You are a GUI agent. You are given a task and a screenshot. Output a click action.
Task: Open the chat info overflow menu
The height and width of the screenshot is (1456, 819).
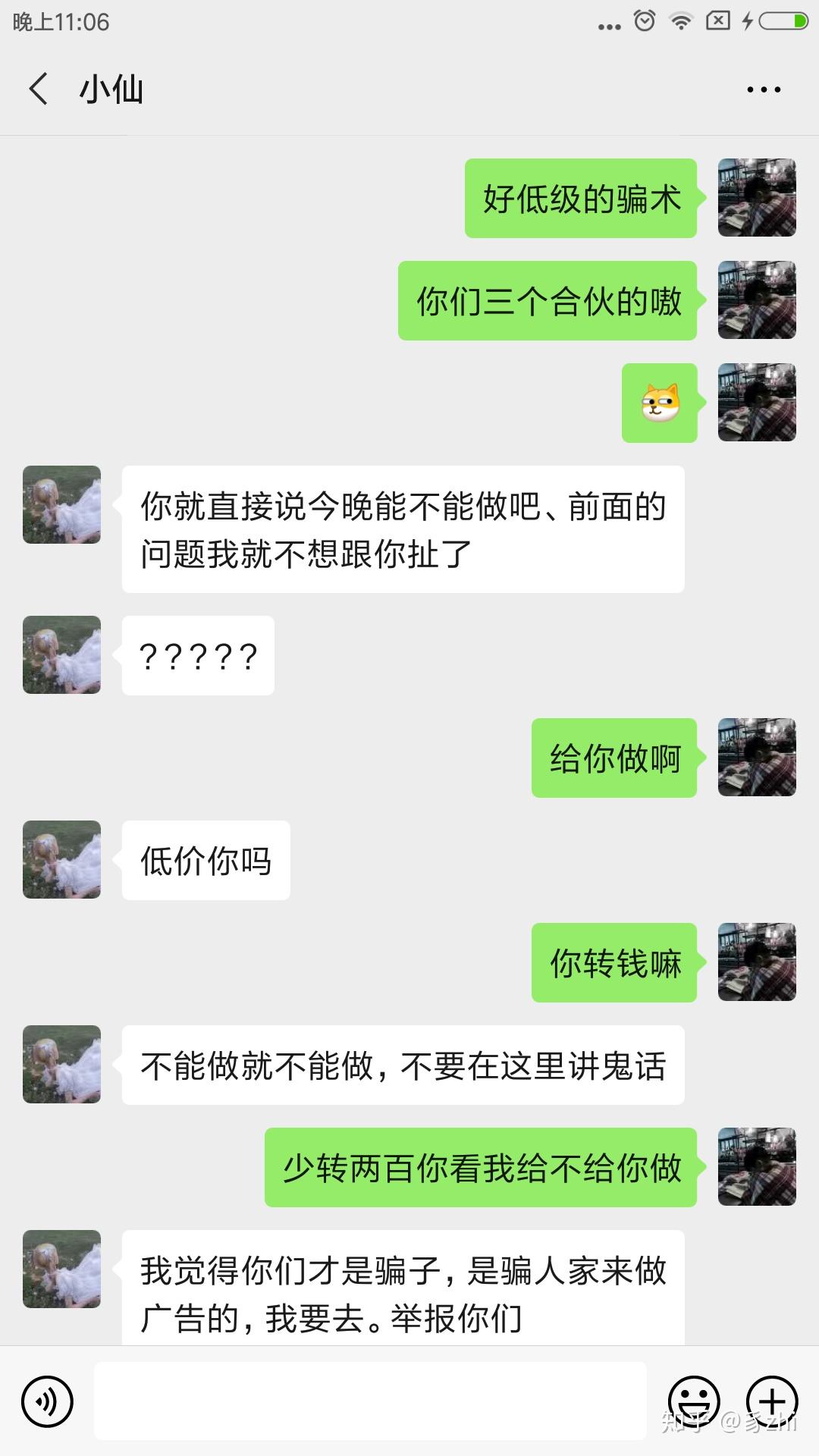pos(763,89)
